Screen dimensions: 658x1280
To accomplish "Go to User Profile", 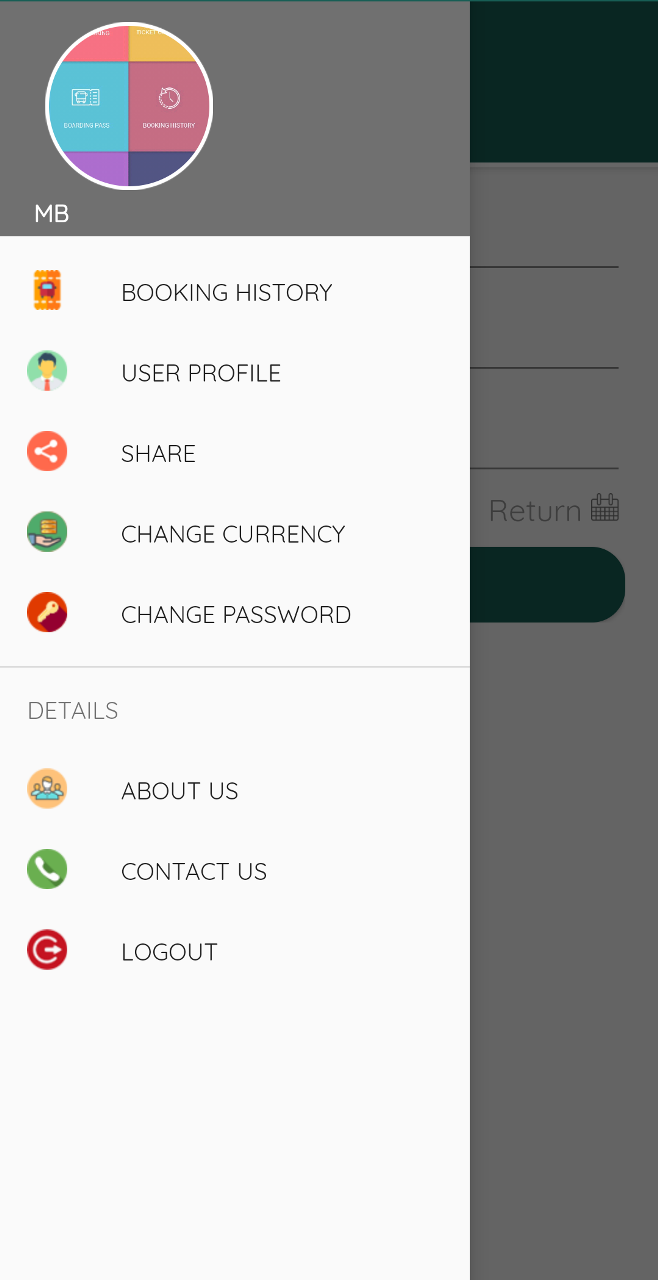I will click(235, 373).
